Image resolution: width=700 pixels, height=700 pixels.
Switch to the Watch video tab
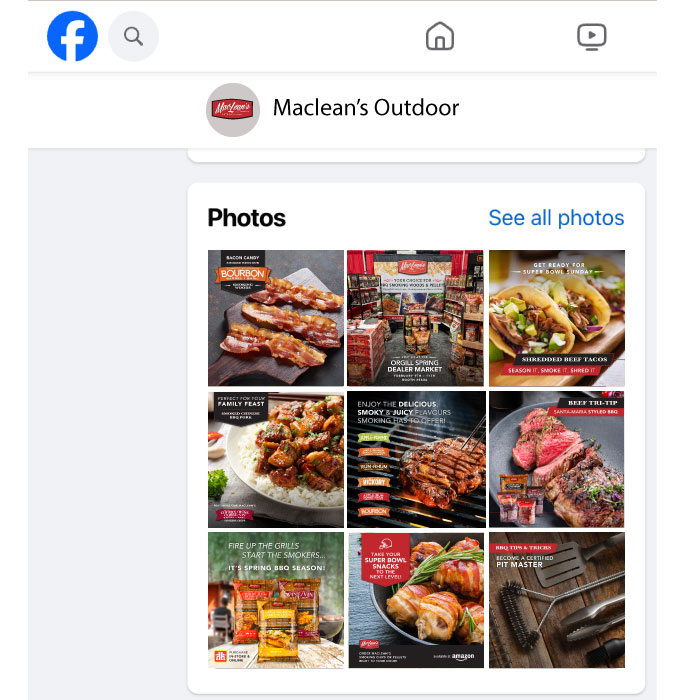coord(592,37)
